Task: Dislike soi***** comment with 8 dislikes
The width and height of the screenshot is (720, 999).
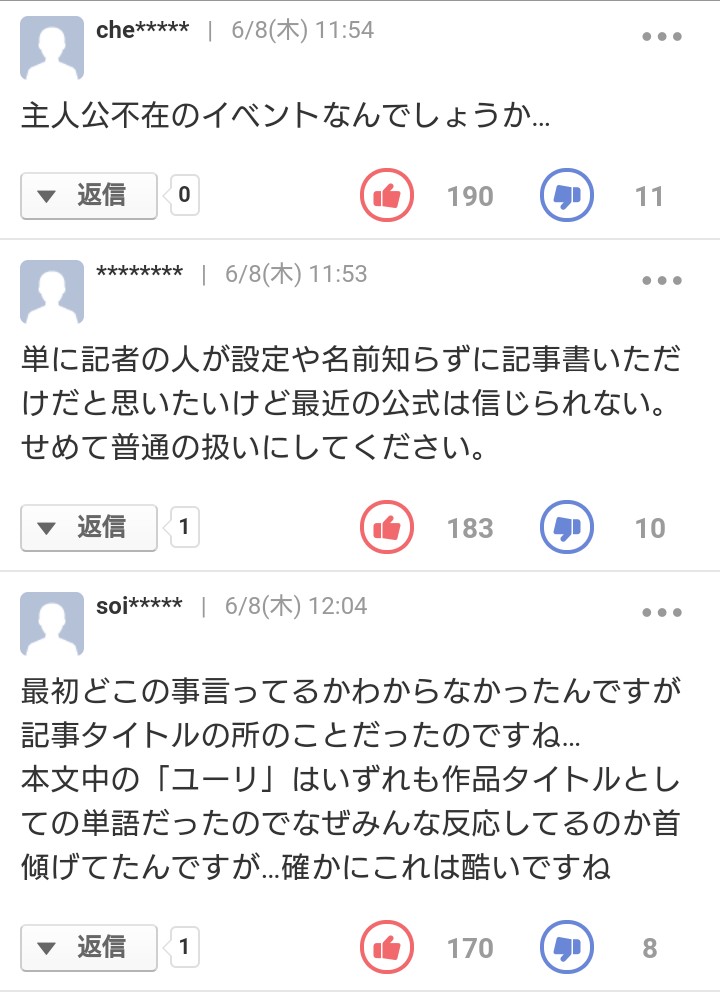Action: click(567, 946)
